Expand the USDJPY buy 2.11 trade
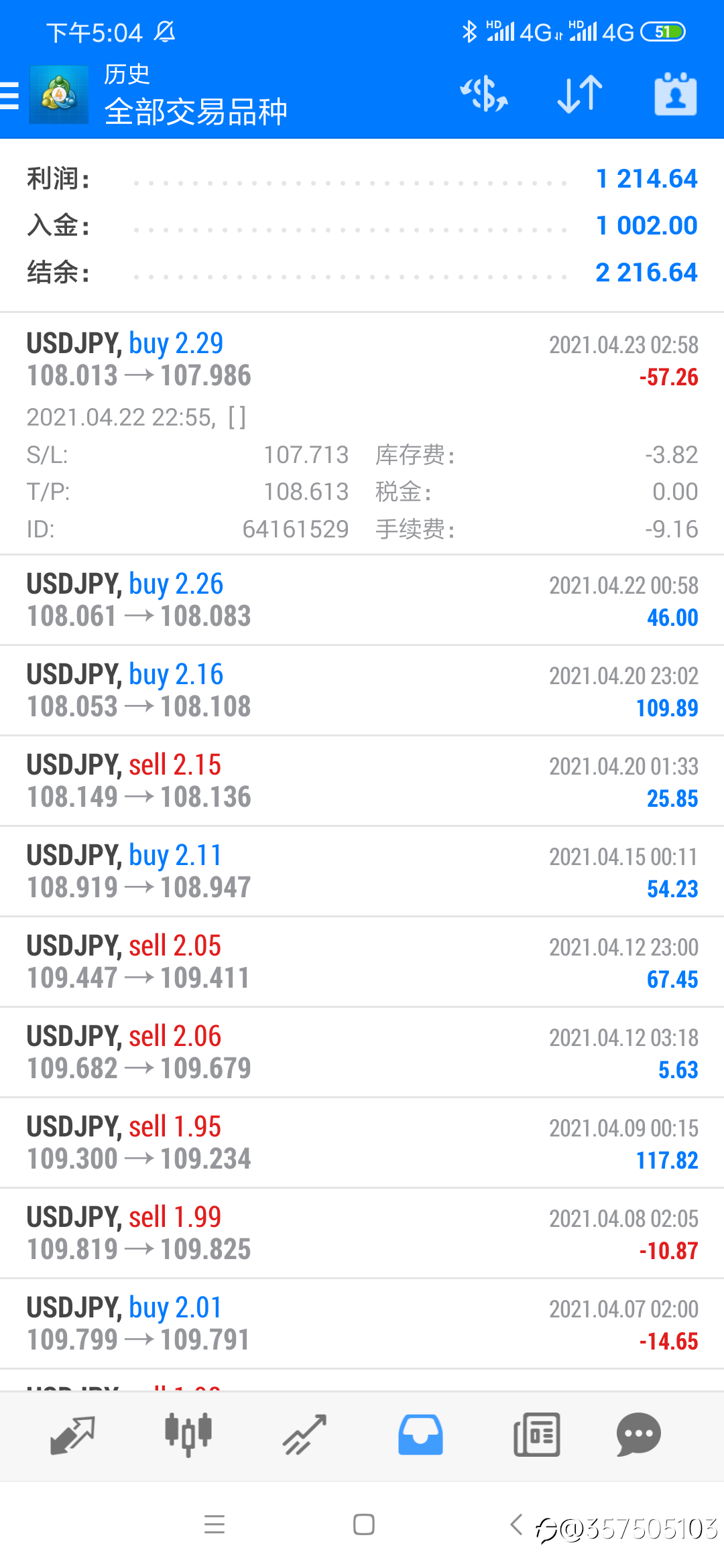 click(362, 872)
